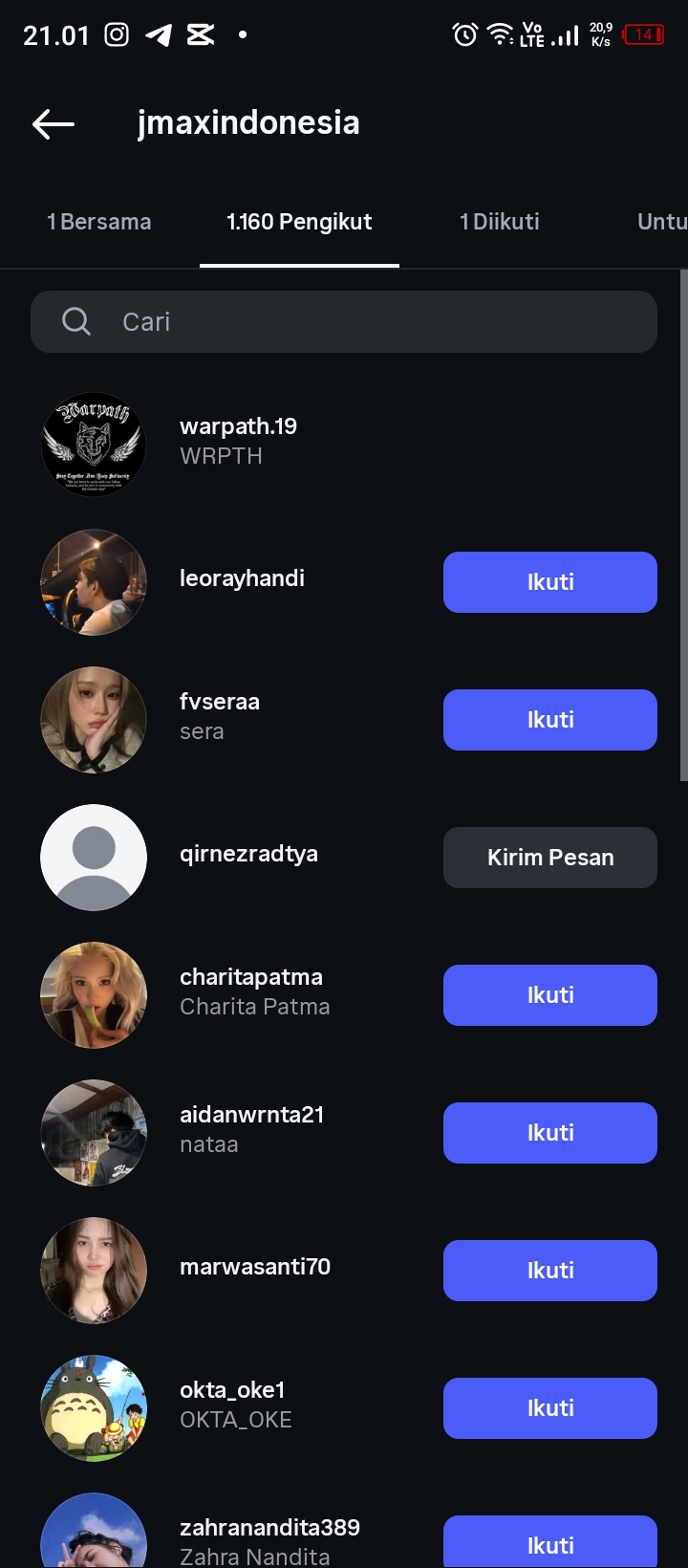Follow marwasanti70 with Ikuti button
688x1568 pixels.
[x=549, y=1271]
